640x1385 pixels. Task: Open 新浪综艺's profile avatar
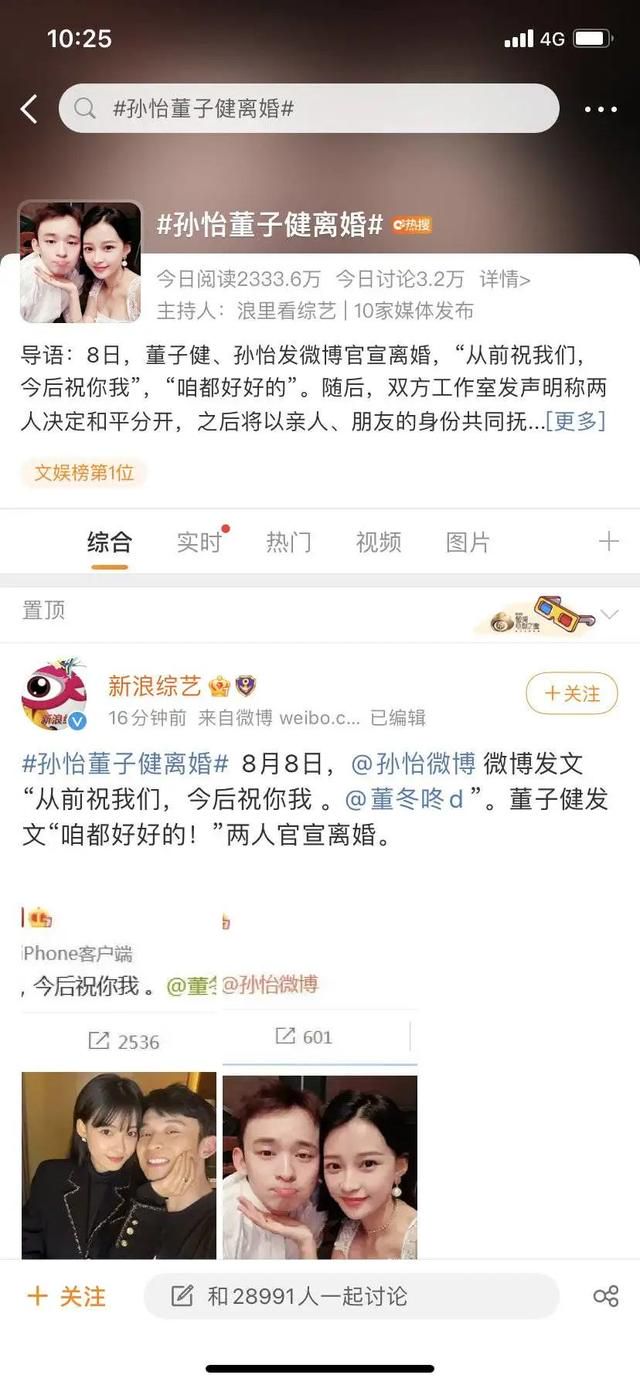click(x=54, y=694)
